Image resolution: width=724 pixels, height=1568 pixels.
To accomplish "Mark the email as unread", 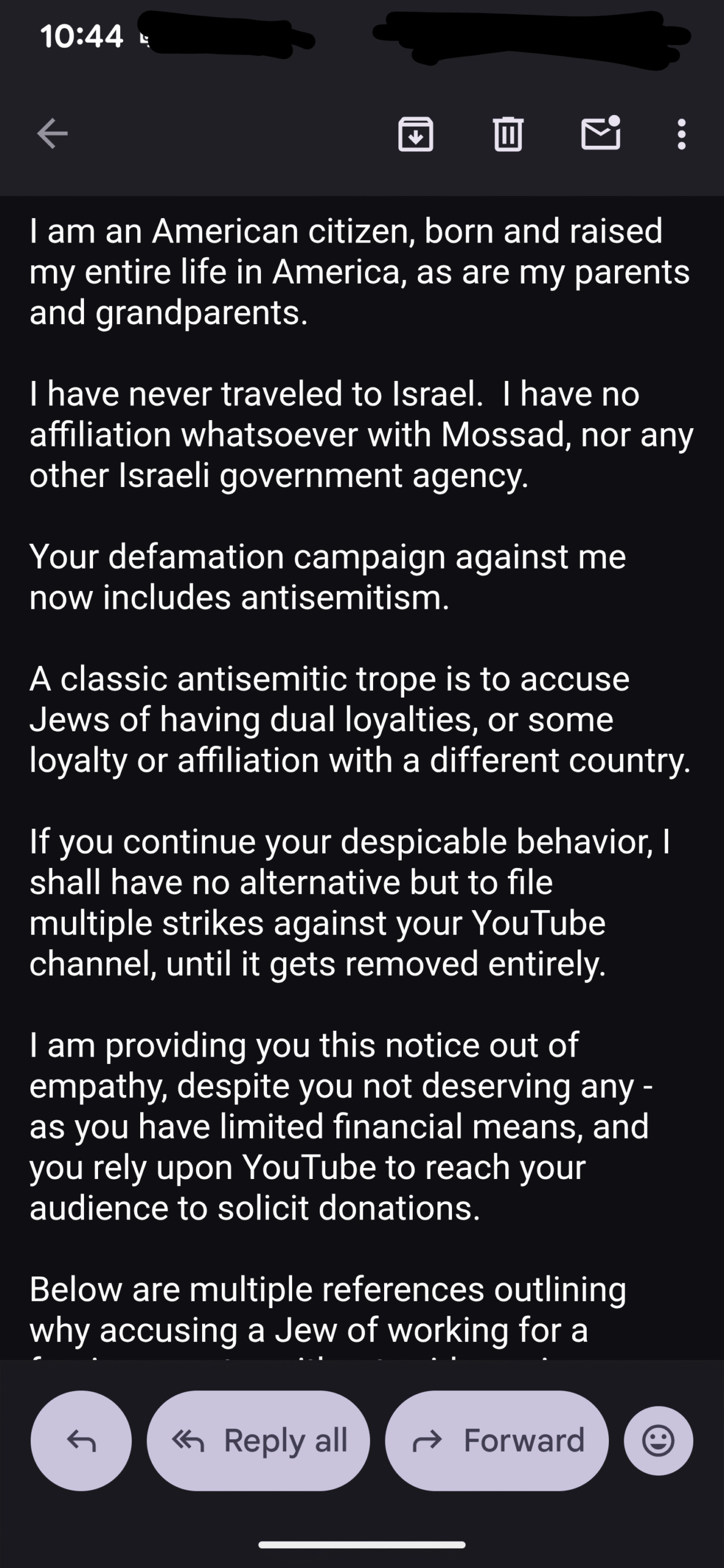I will pos(600,134).
